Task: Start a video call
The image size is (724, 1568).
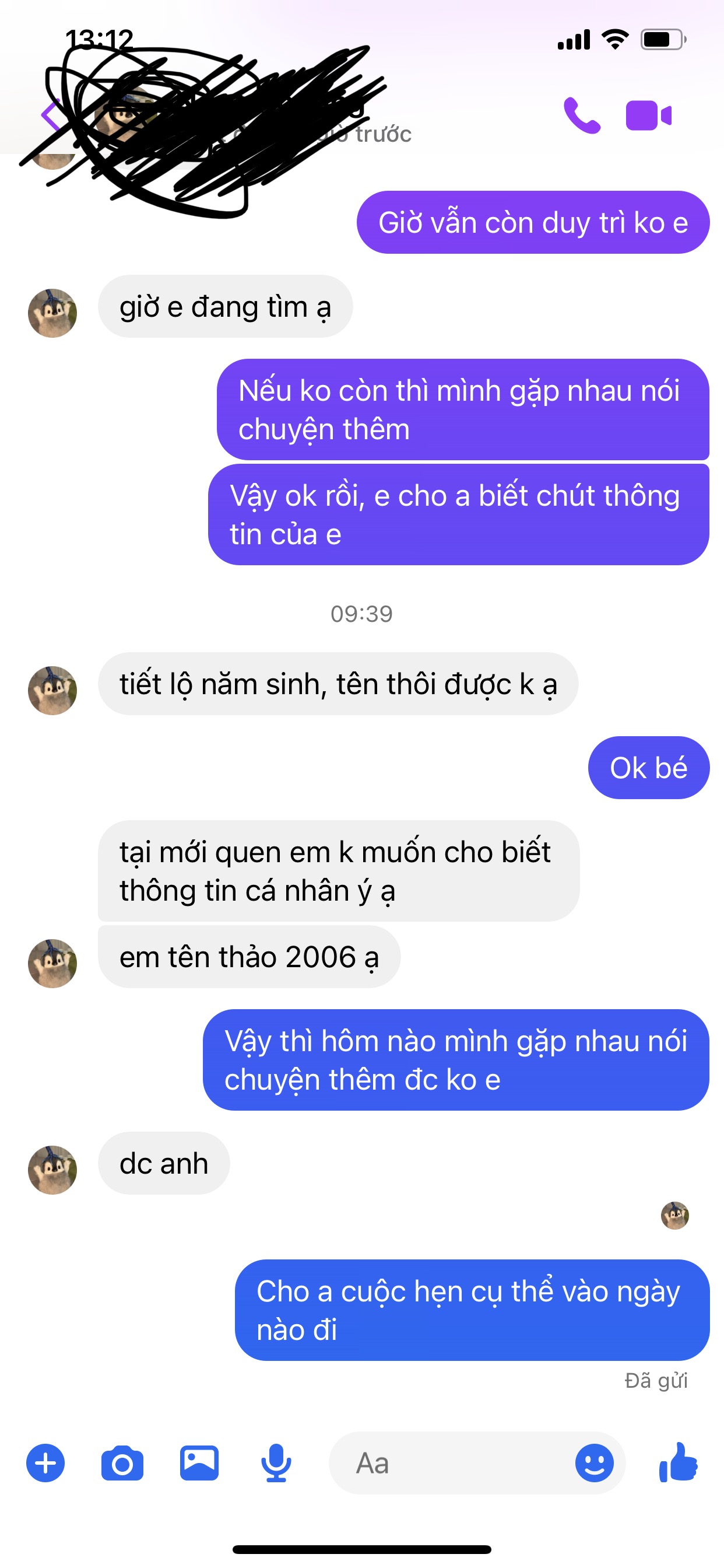Action: (649, 115)
